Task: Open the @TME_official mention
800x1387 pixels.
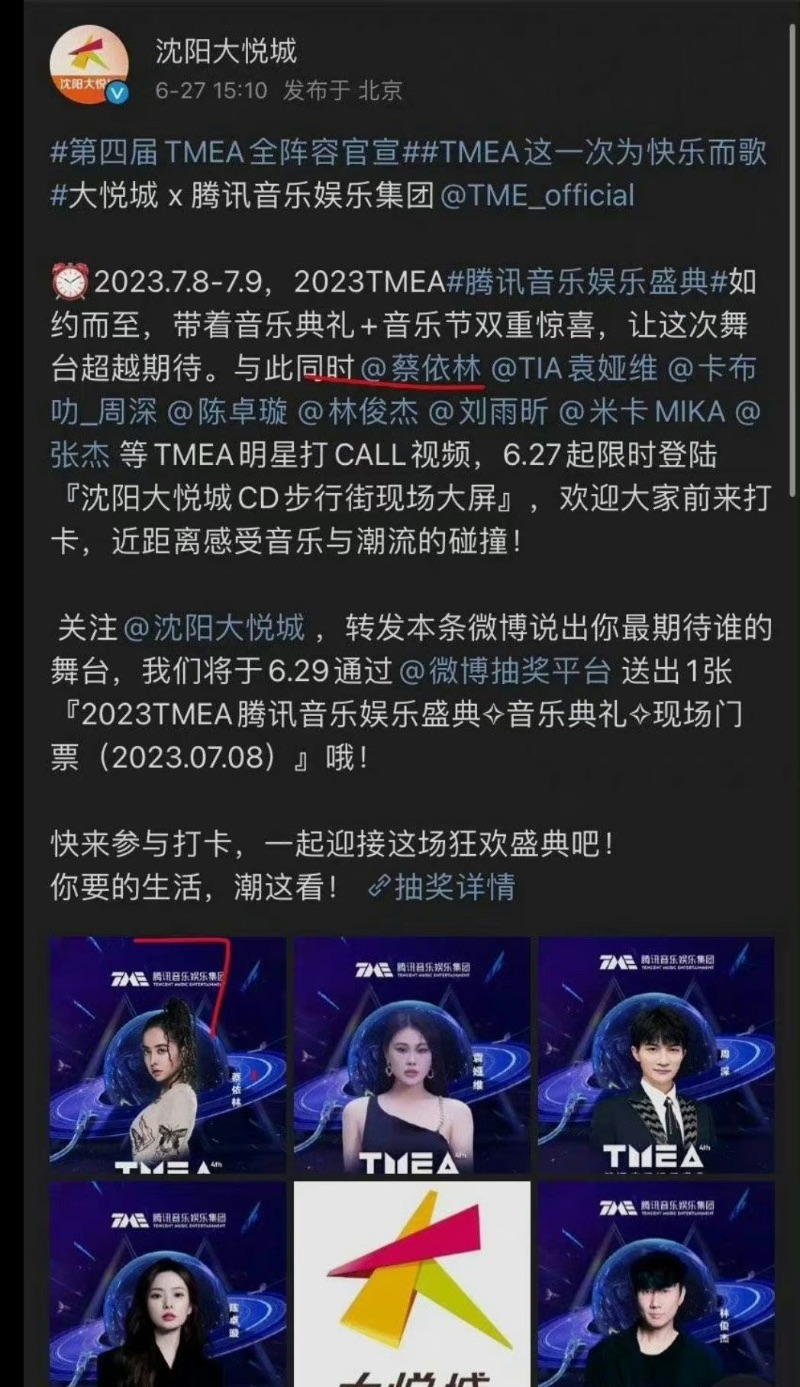Action: click(x=537, y=195)
